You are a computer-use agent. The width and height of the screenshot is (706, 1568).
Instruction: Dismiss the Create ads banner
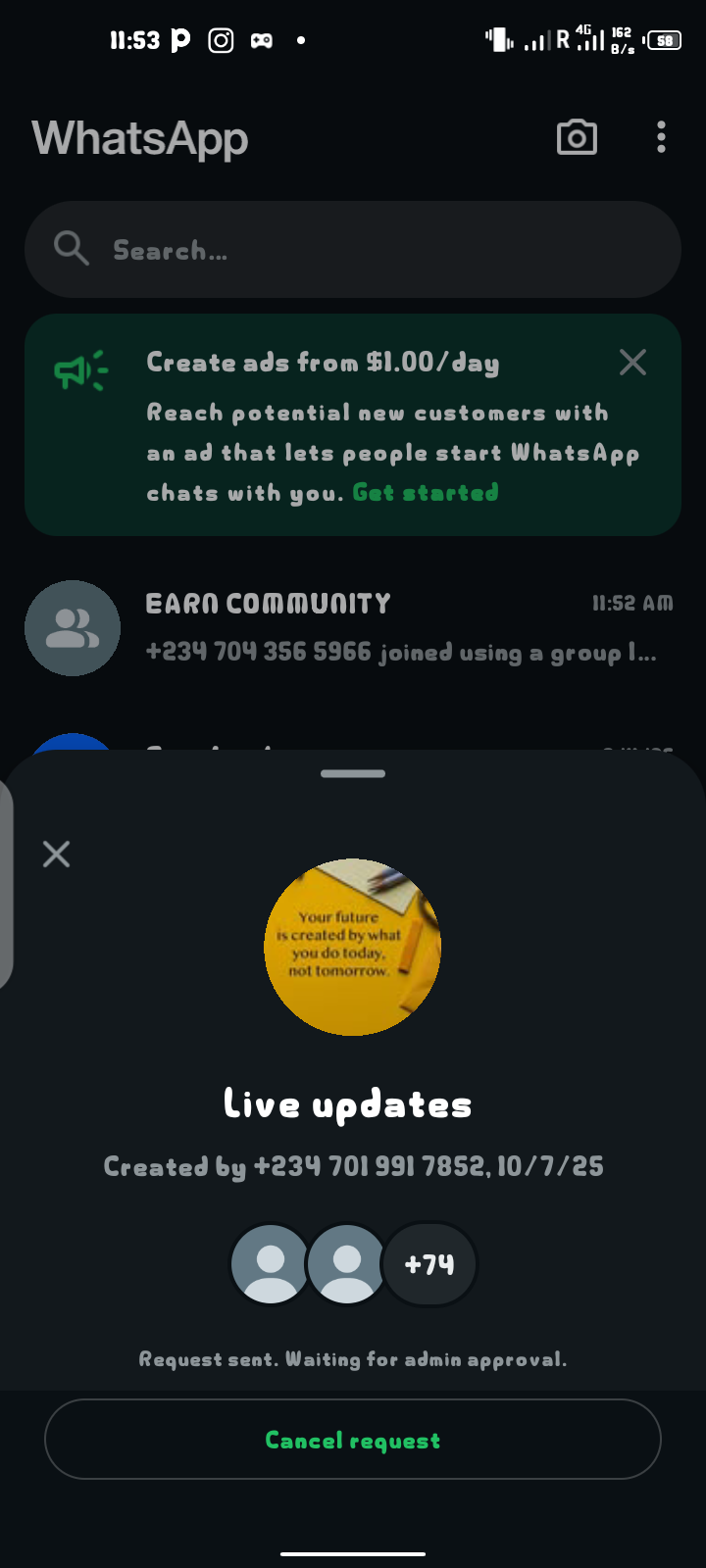(632, 363)
